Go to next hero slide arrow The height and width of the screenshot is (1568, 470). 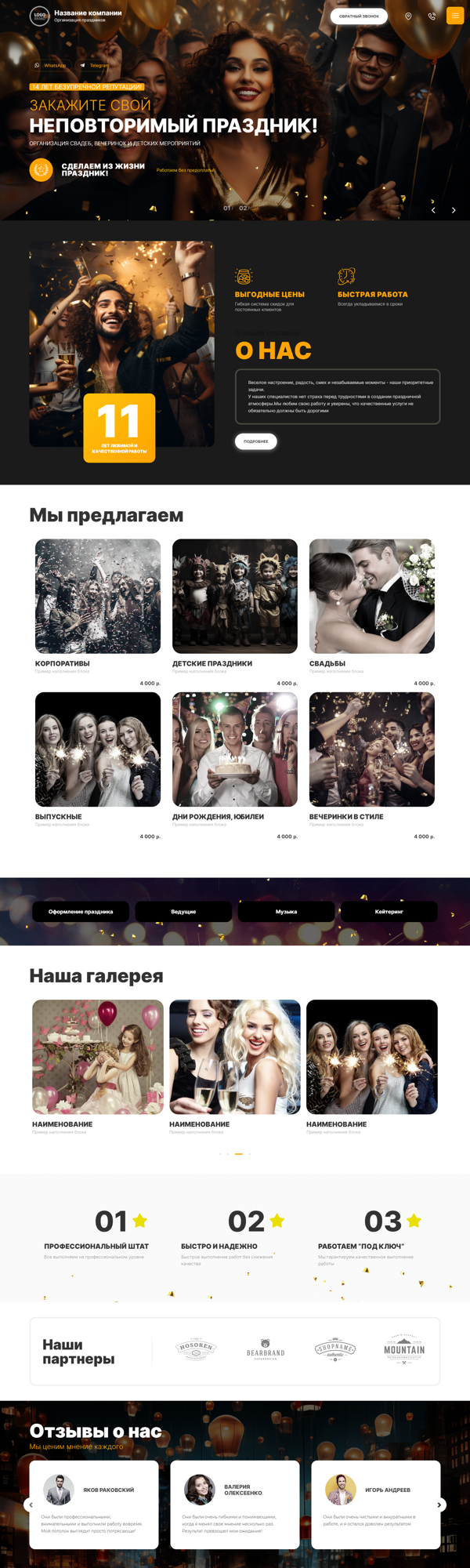(x=454, y=210)
